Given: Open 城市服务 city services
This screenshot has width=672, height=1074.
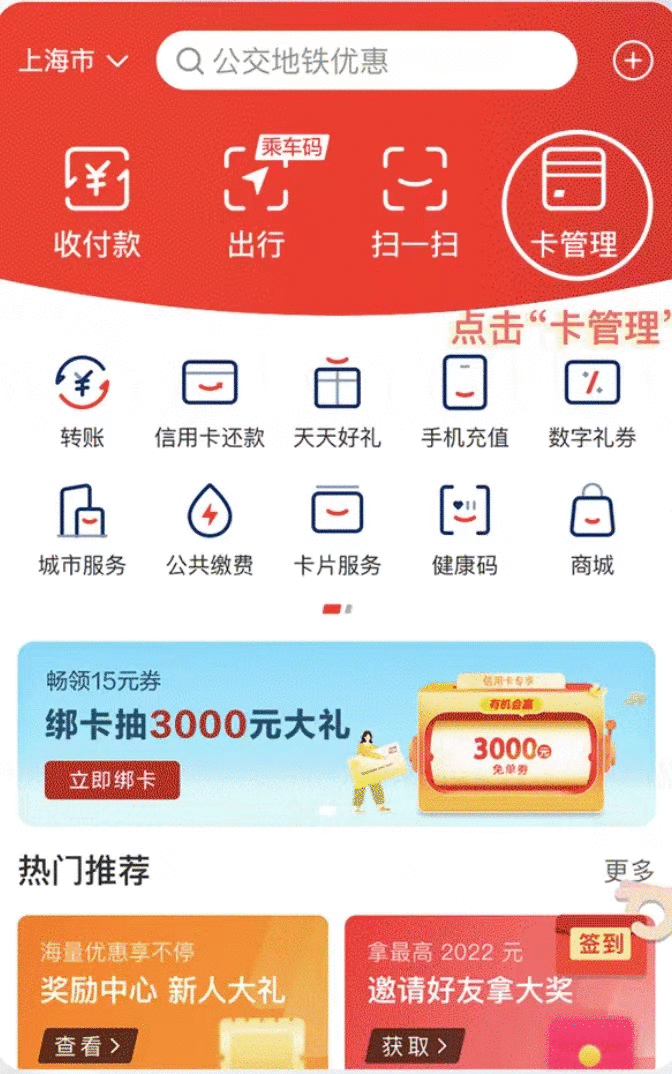Looking at the screenshot, I should click(82, 529).
